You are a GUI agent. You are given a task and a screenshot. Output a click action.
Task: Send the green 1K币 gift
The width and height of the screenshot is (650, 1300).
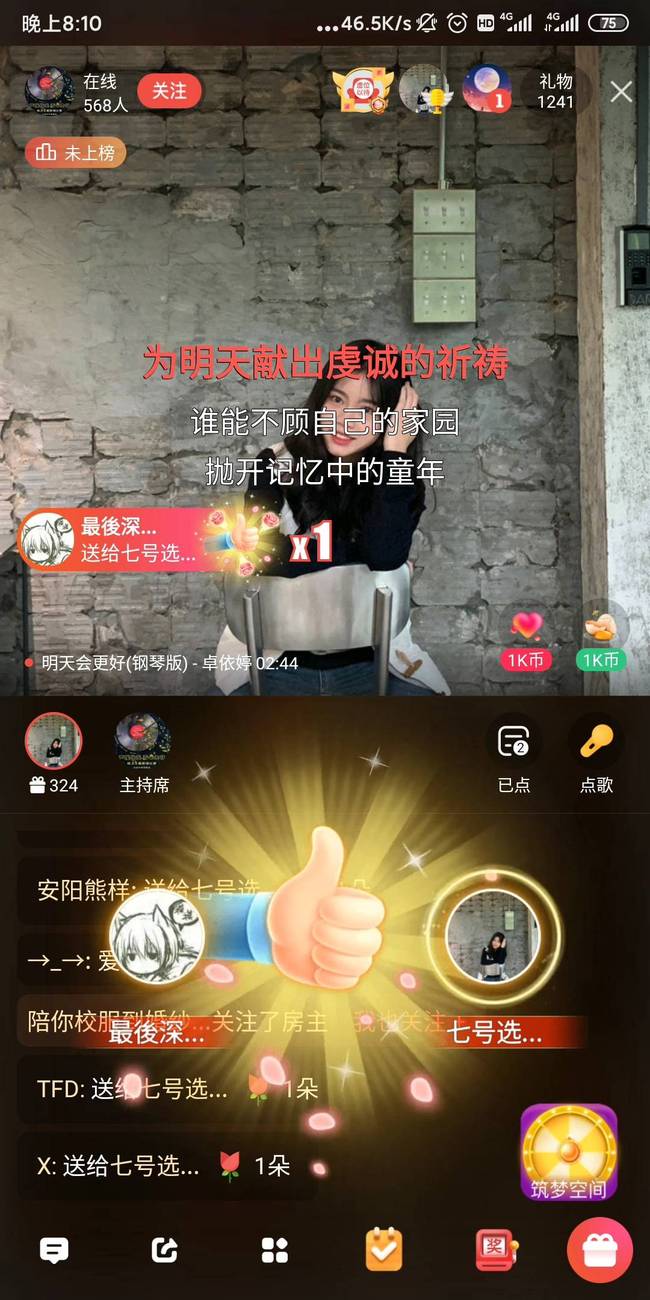601,638
